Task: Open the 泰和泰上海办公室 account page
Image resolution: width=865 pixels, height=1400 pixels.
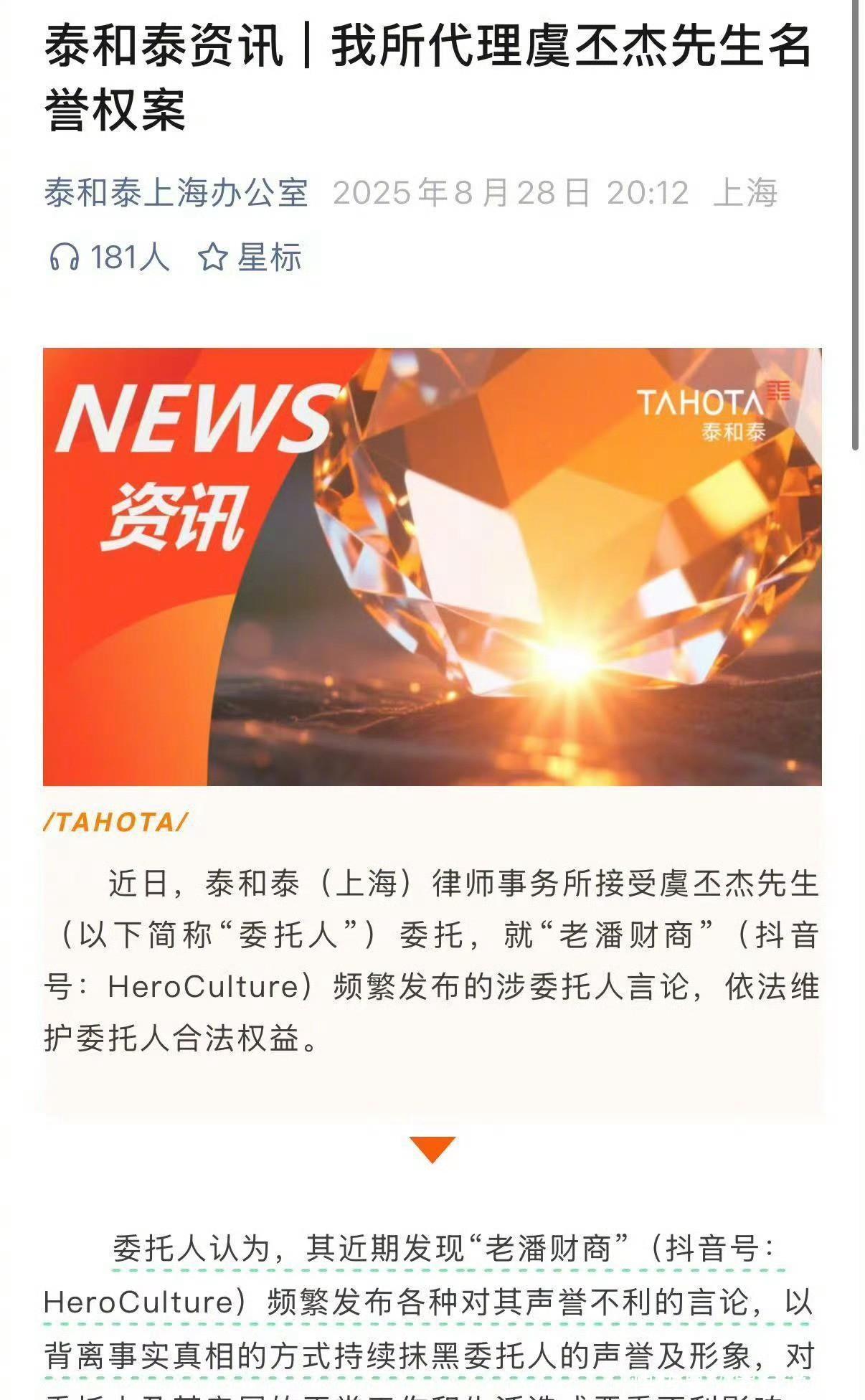Action: 176,193
